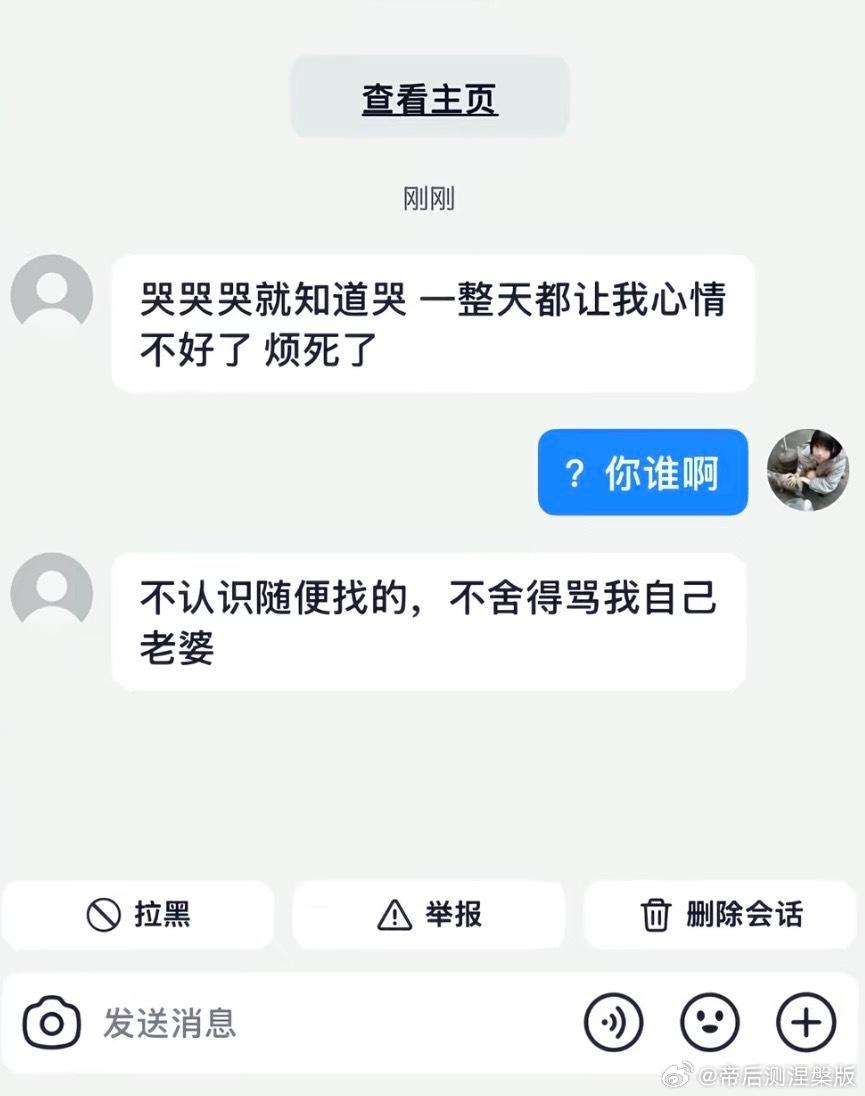View my own avatar beside 你谁啊
Screen dimensions: 865x1096
click(807, 470)
